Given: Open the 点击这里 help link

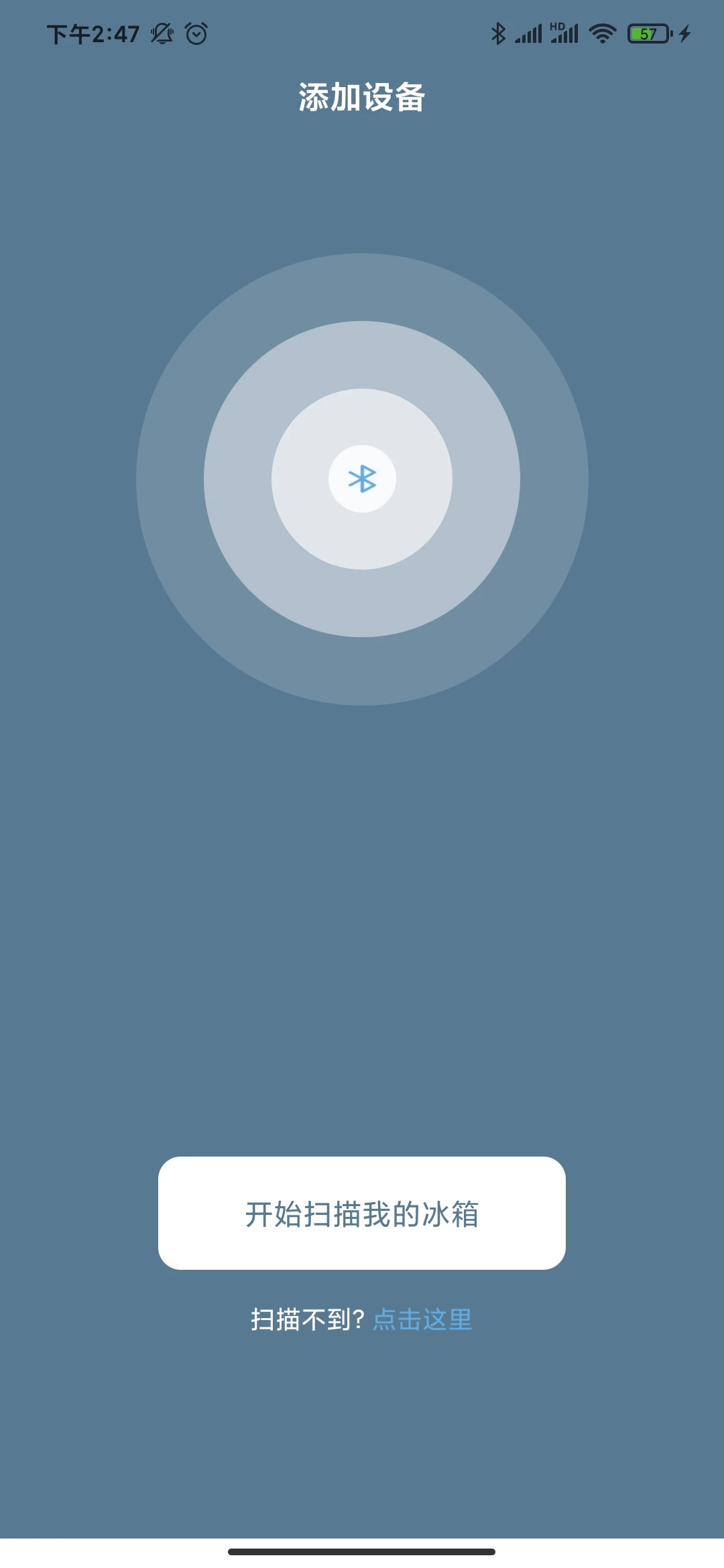Looking at the screenshot, I should click(422, 1320).
